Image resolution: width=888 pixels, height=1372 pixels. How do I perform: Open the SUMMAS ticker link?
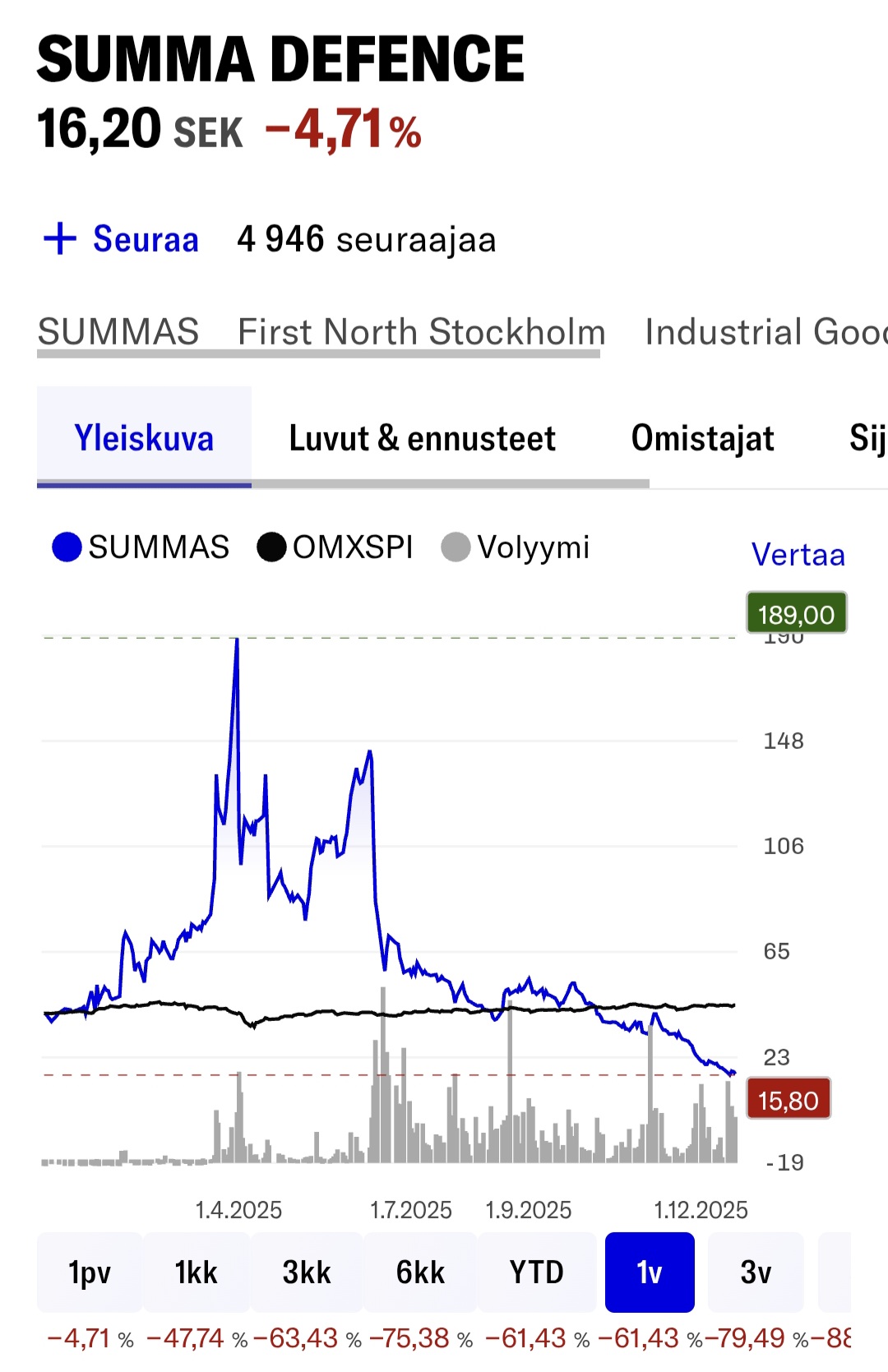(x=118, y=332)
